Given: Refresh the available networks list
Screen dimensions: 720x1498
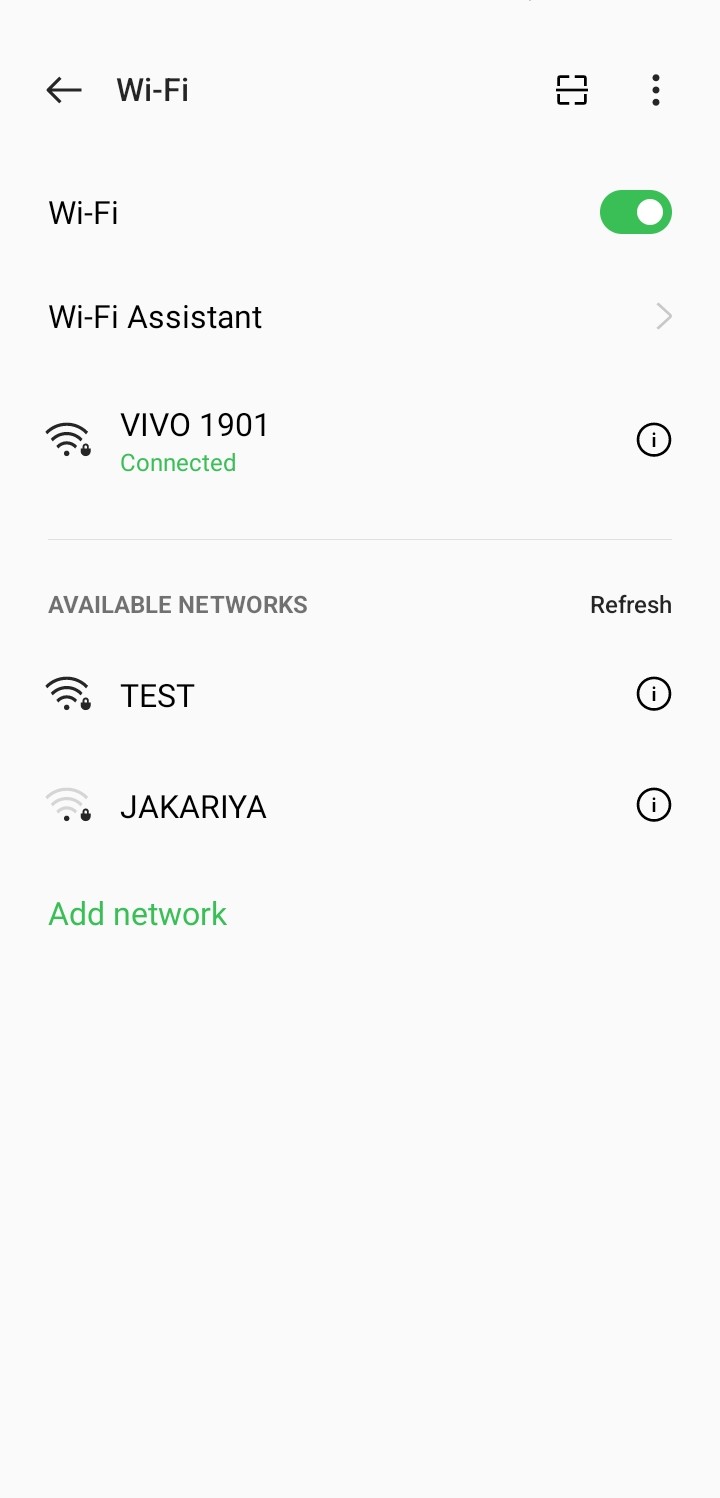Looking at the screenshot, I should click(x=630, y=605).
